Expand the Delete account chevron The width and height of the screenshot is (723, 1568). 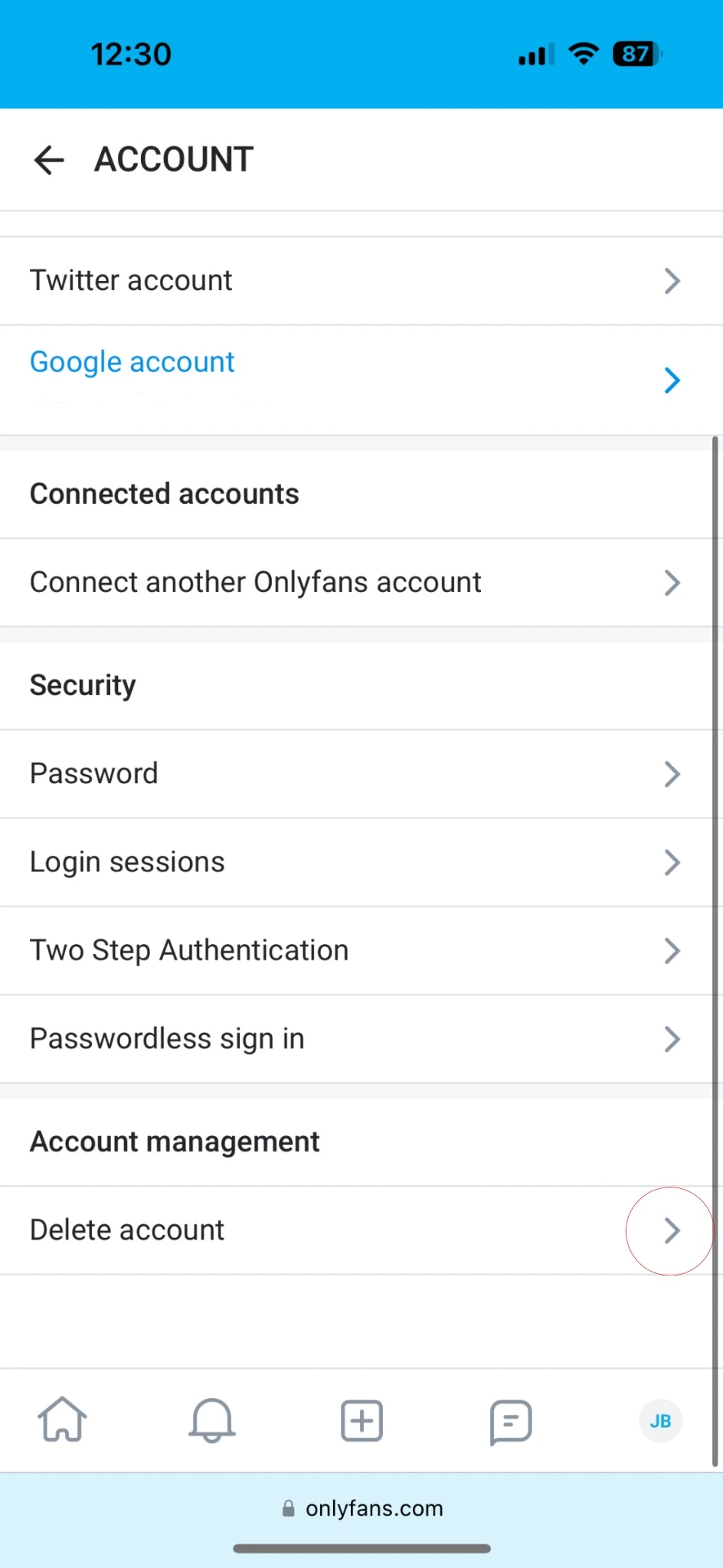click(x=672, y=1230)
